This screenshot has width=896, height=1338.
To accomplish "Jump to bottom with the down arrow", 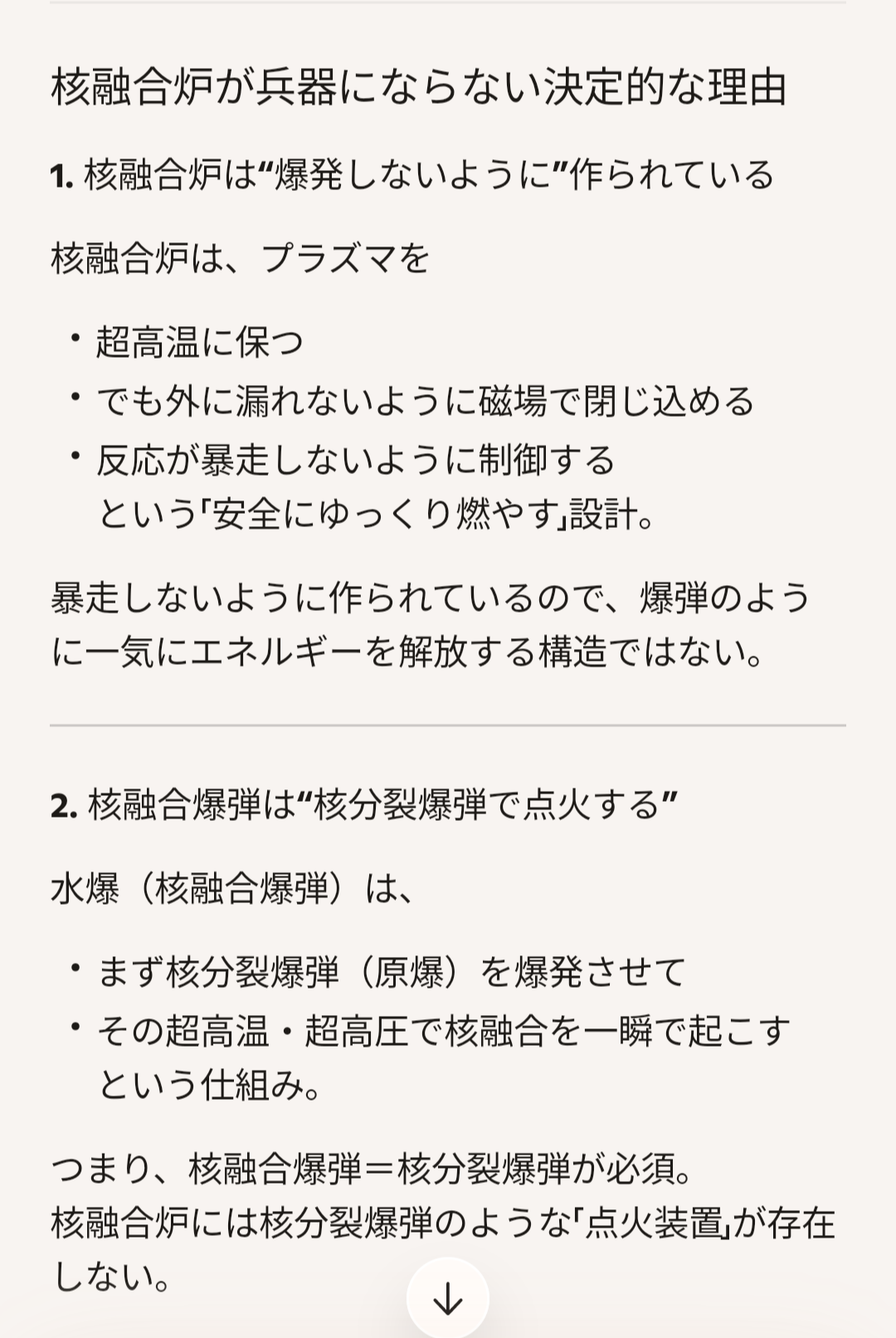I will click(x=448, y=1298).
